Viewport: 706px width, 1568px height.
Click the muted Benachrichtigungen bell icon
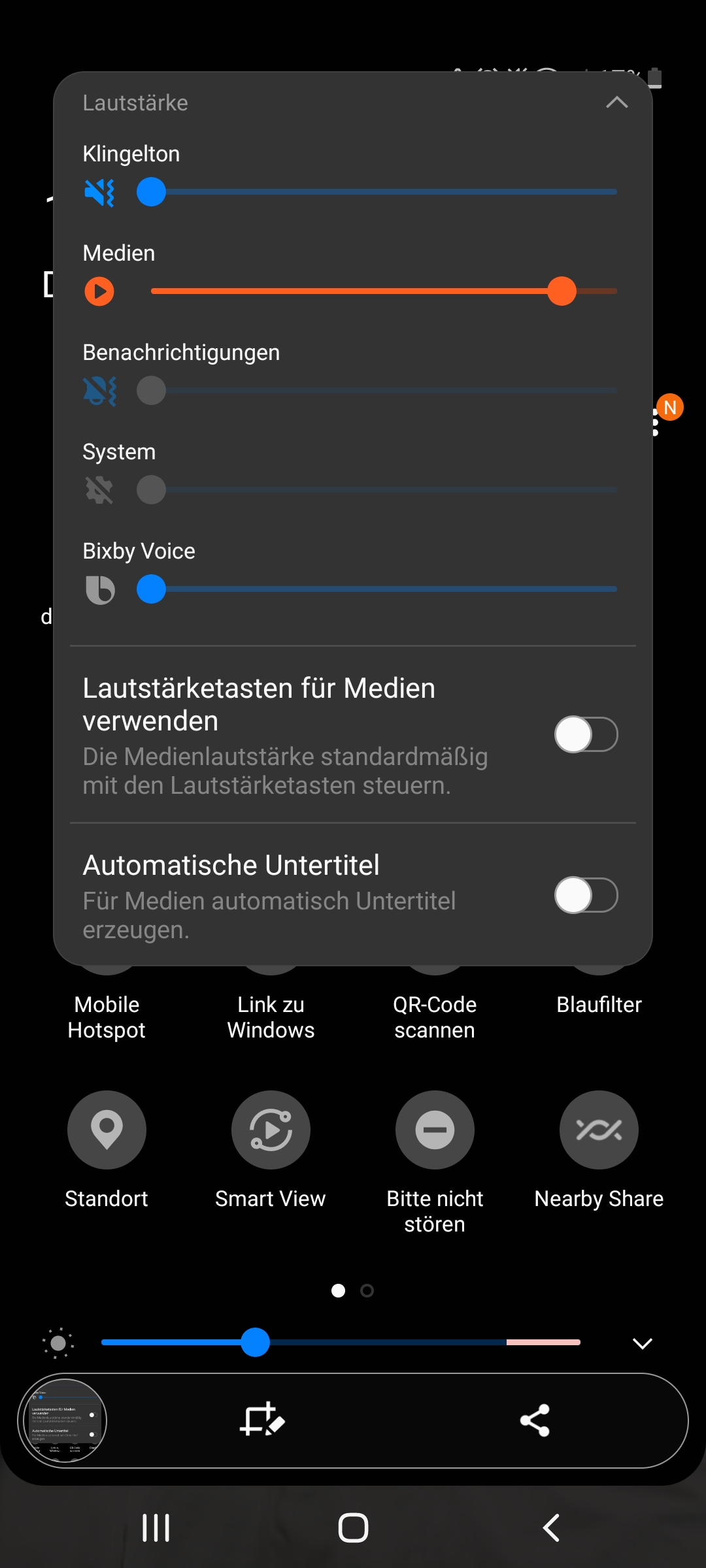[x=99, y=389]
